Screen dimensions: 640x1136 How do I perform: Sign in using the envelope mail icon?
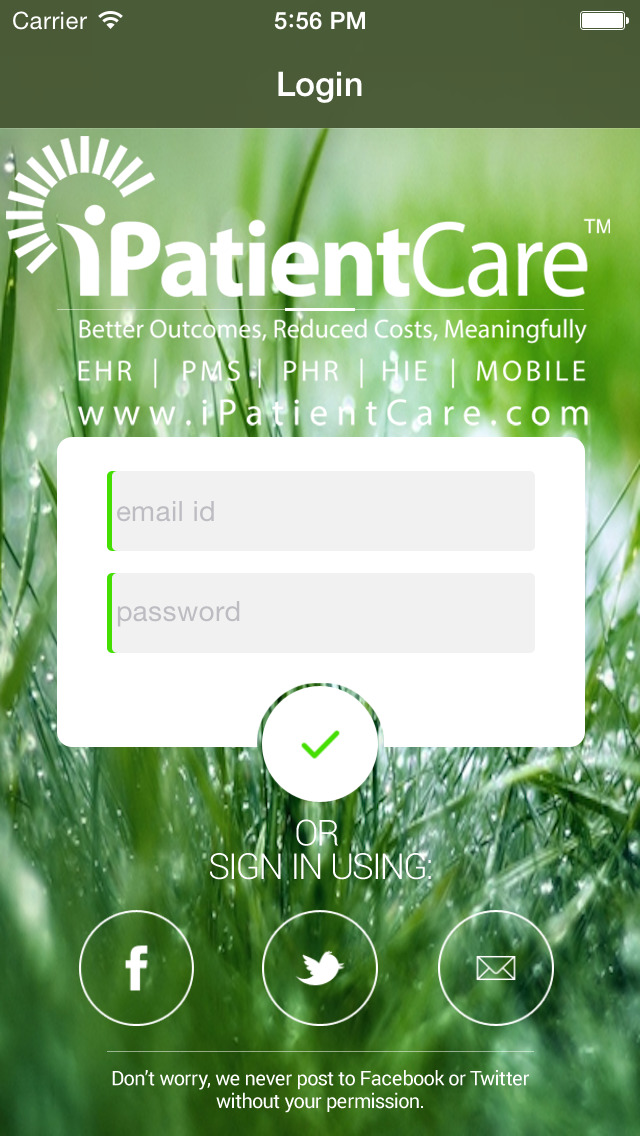click(496, 968)
